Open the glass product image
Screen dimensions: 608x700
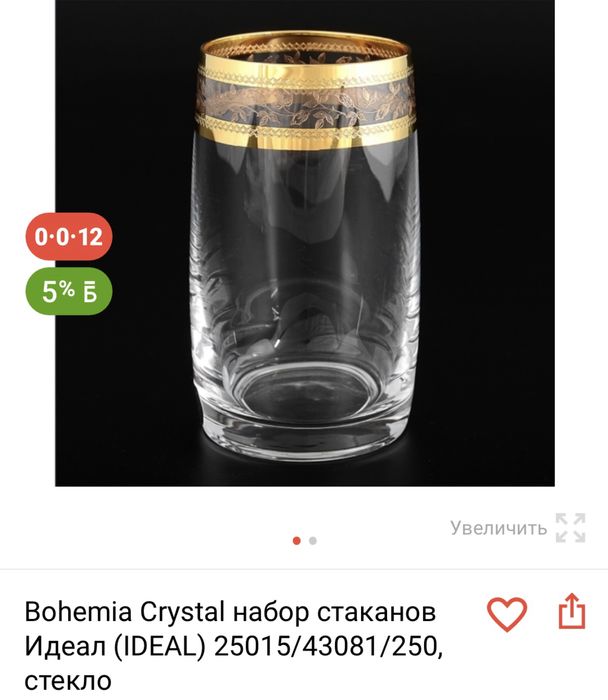[x=304, y=243]
